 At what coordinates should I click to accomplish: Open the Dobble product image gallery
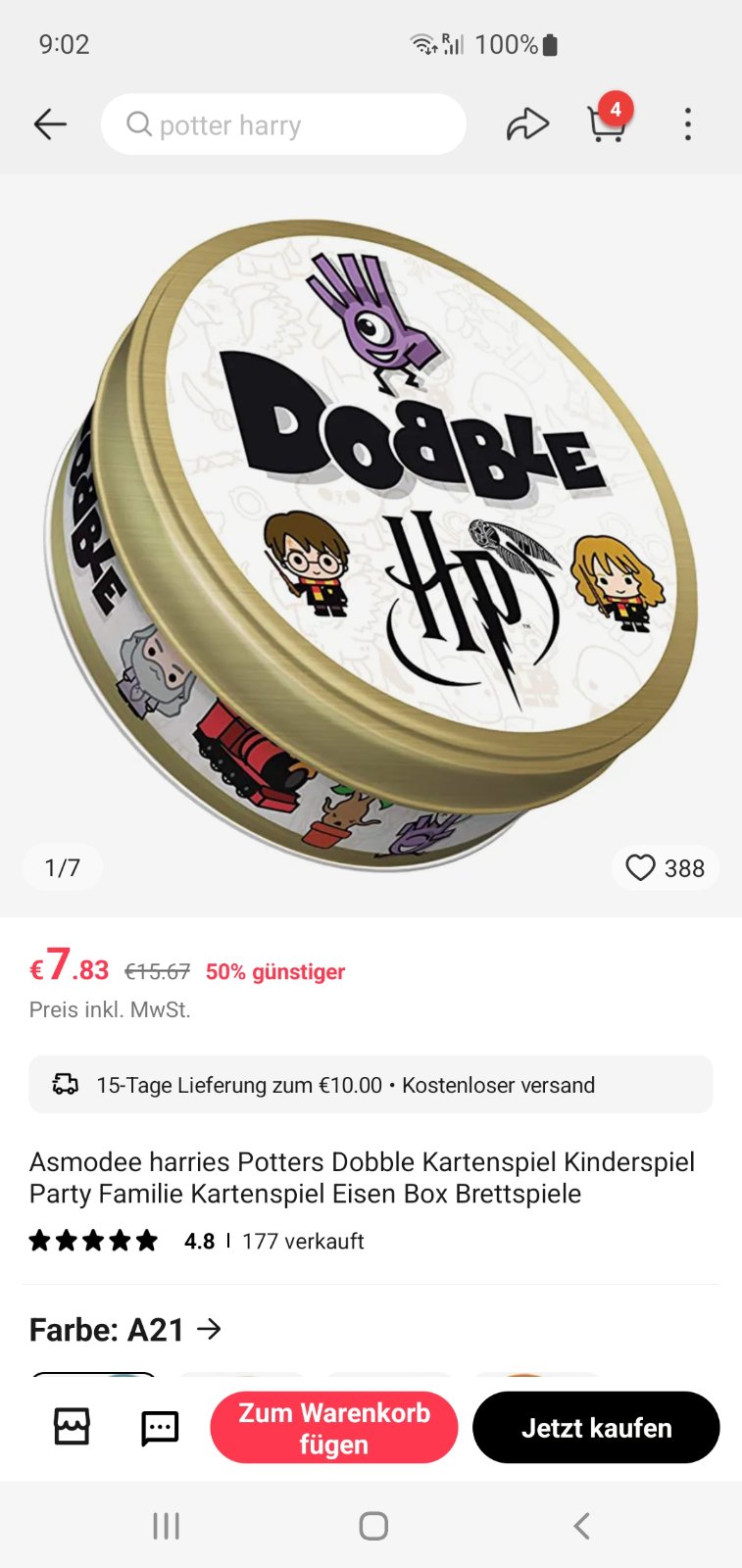(x=371, y=539)
